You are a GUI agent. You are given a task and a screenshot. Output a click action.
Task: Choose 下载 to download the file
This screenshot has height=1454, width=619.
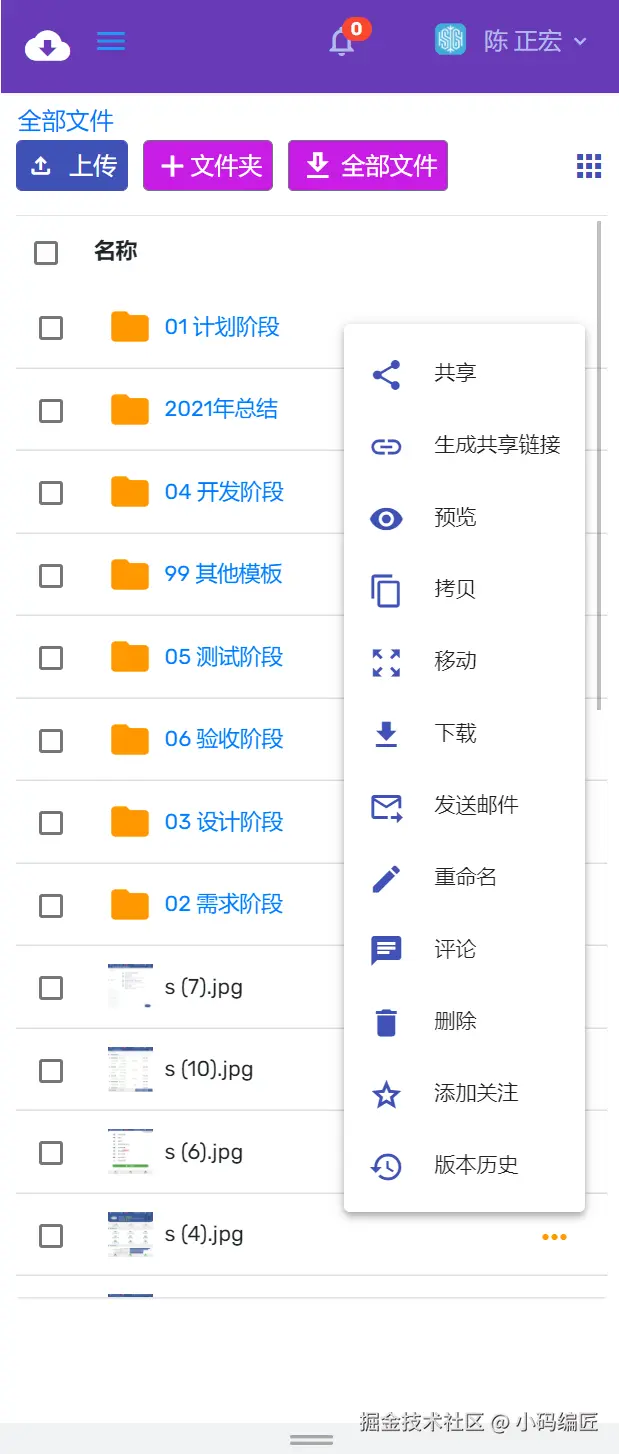(455, 733)
